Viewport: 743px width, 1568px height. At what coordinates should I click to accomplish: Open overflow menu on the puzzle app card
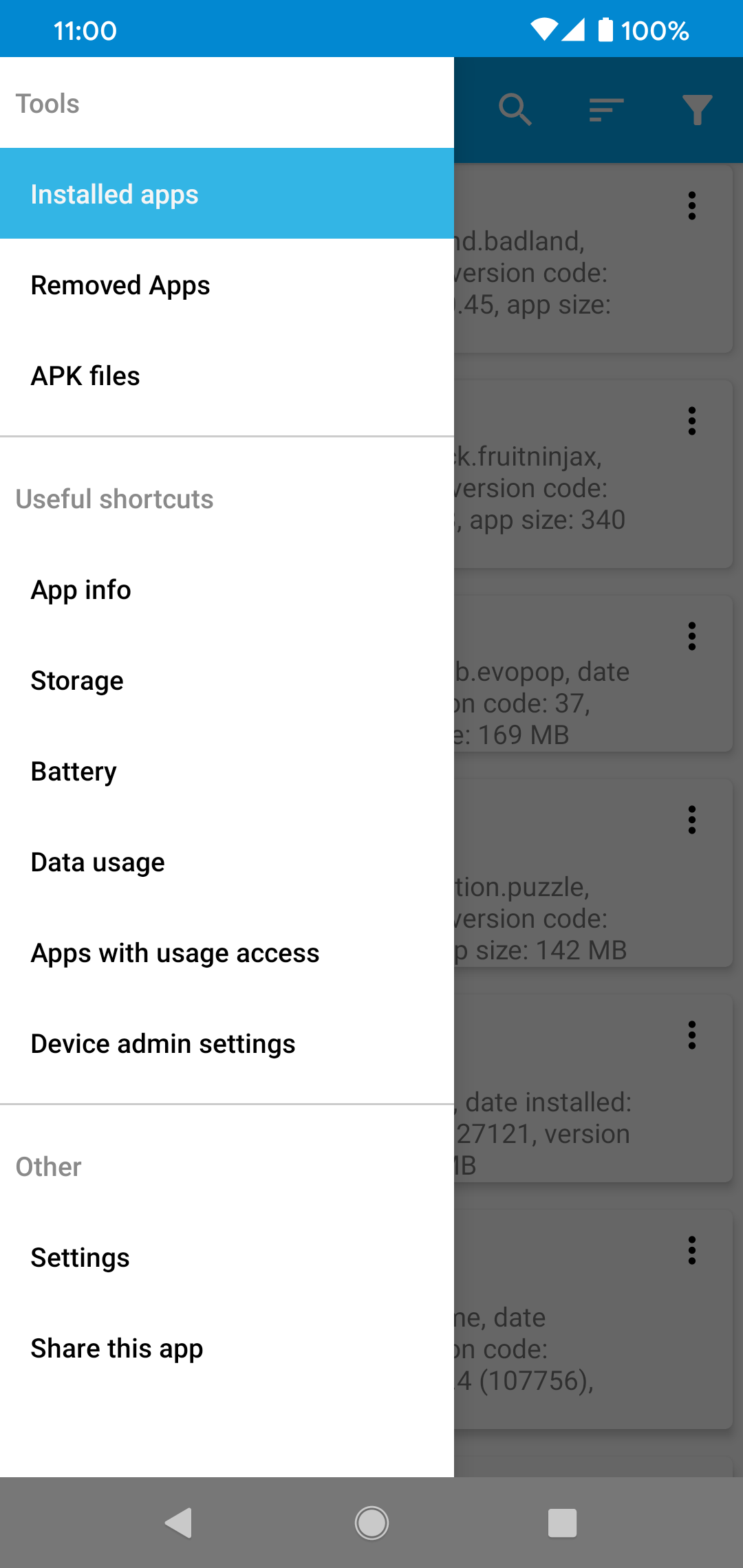tap(692, 820)
